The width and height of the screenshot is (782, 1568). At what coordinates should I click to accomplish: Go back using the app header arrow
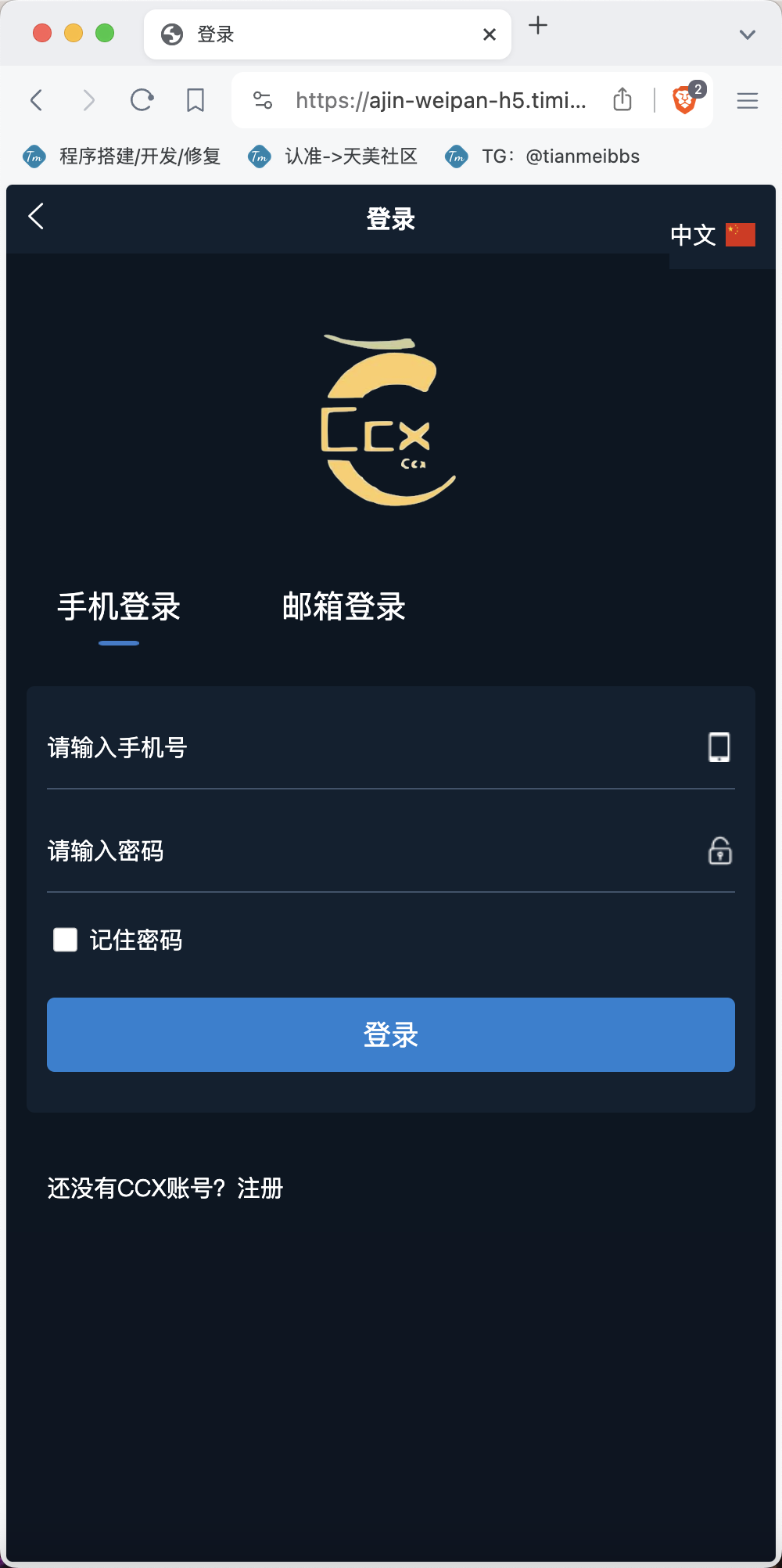[36, 217]
